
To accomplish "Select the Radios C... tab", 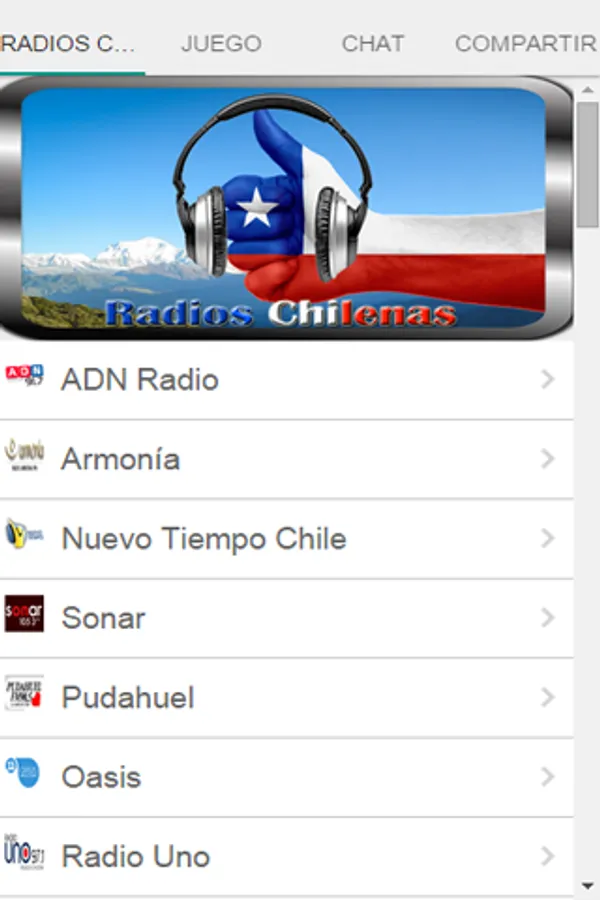I will coord(70,44).
